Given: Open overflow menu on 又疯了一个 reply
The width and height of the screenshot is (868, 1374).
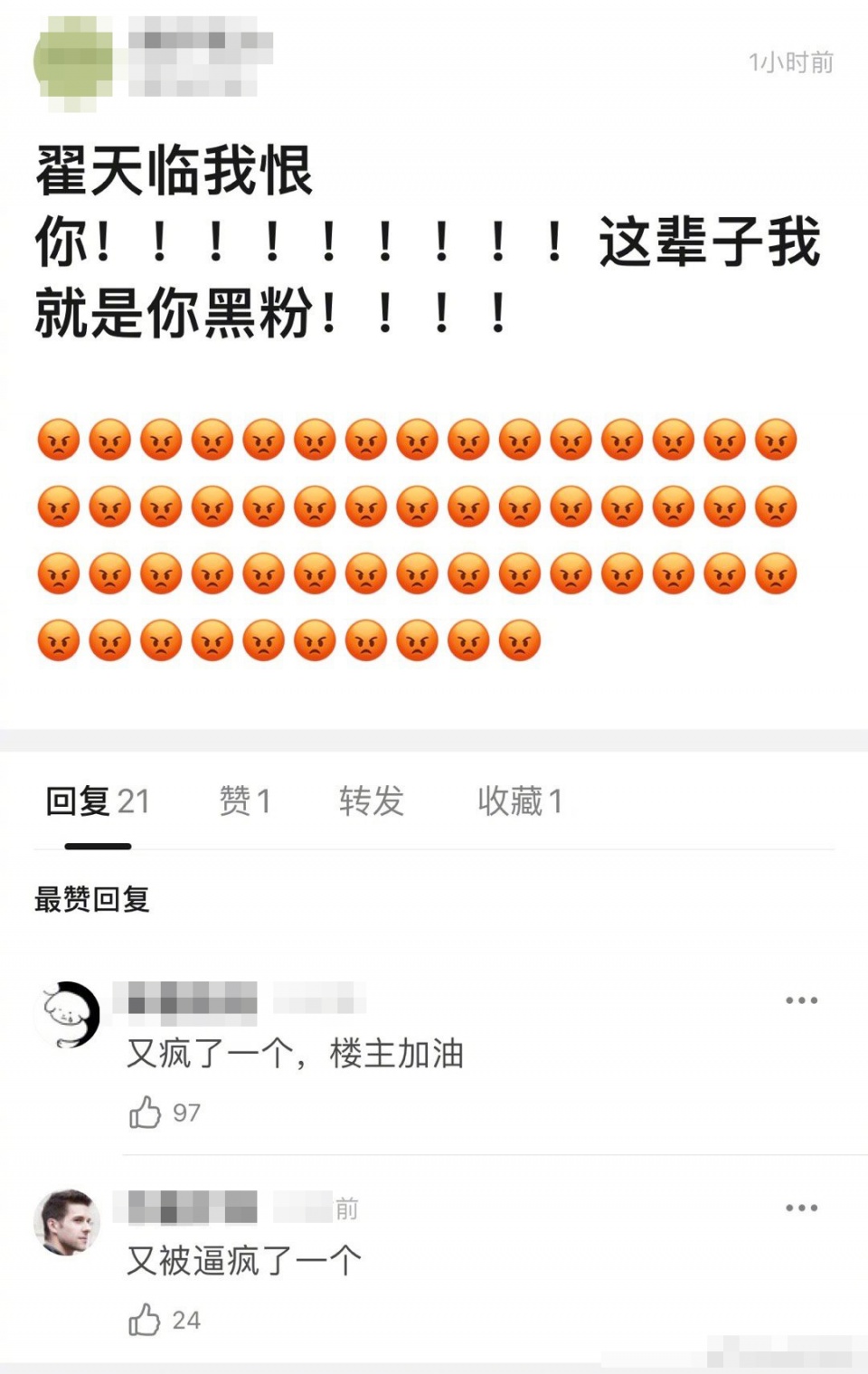Looking at the screenshot, I should 801,1000.
